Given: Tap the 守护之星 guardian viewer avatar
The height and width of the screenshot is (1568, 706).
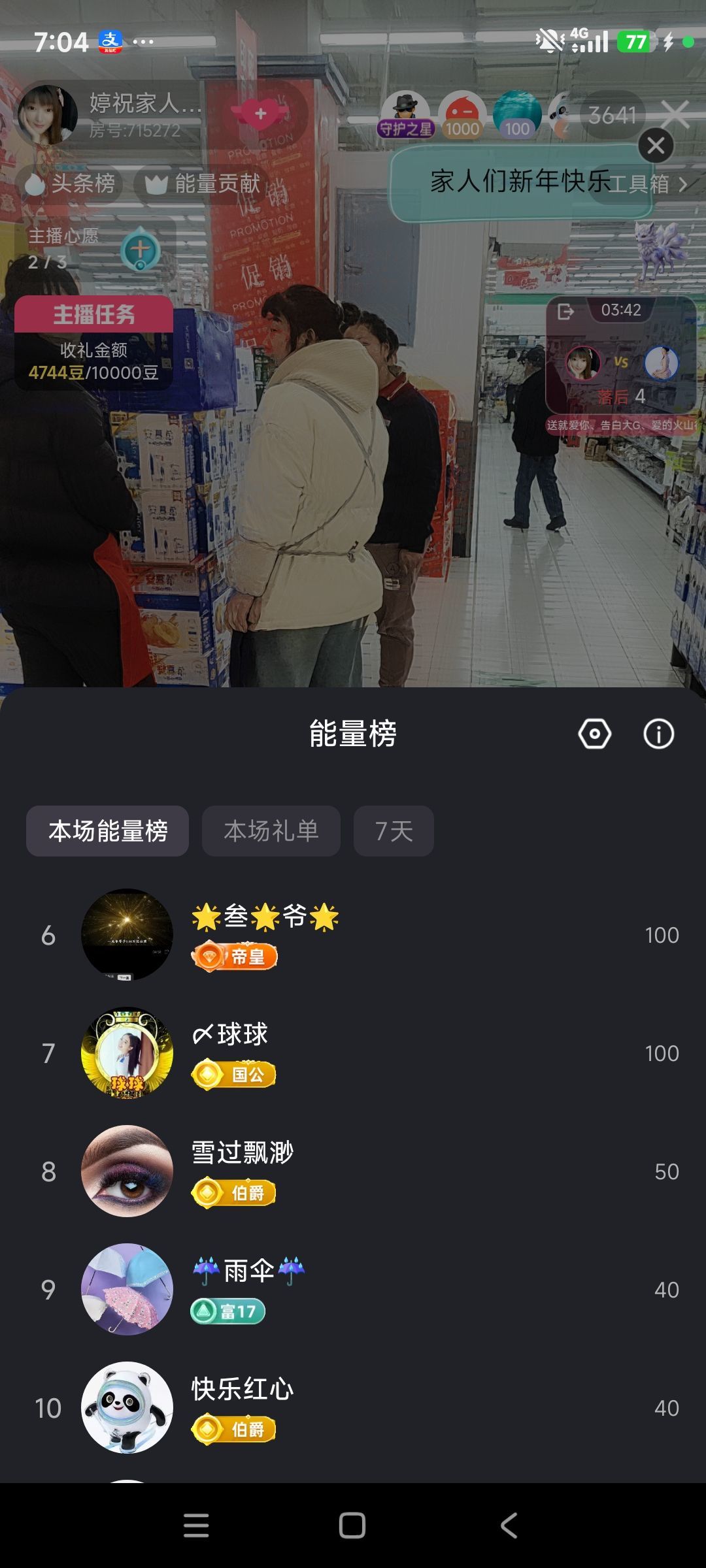Looking at the screenshot, I should (406, 111).
